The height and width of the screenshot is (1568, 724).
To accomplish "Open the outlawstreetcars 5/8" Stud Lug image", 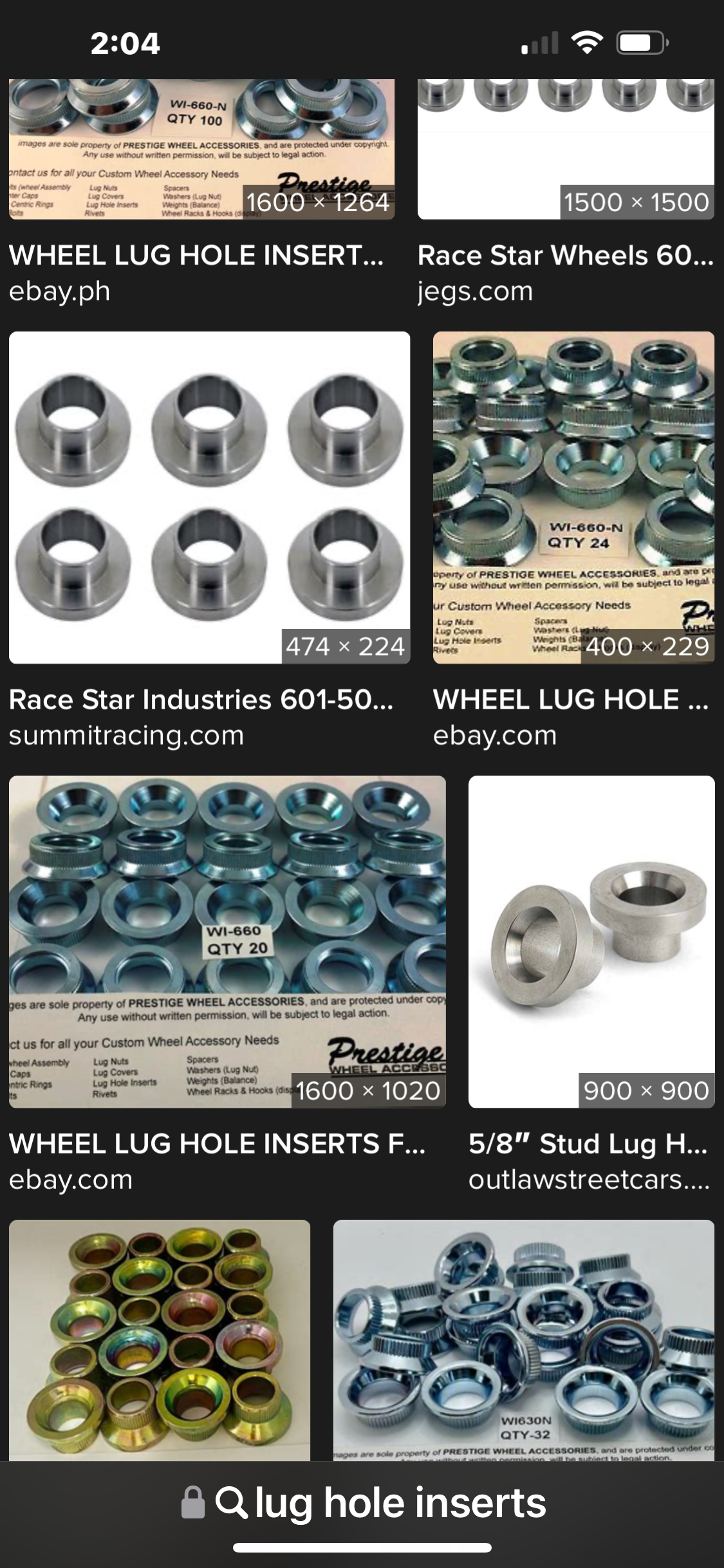I will pos(591,941).
